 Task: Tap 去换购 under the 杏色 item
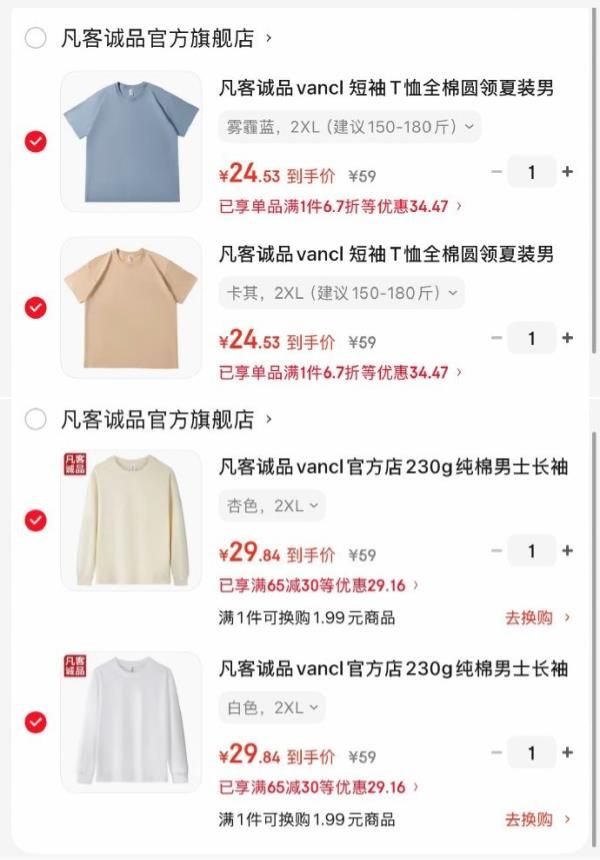pos(537,617)
